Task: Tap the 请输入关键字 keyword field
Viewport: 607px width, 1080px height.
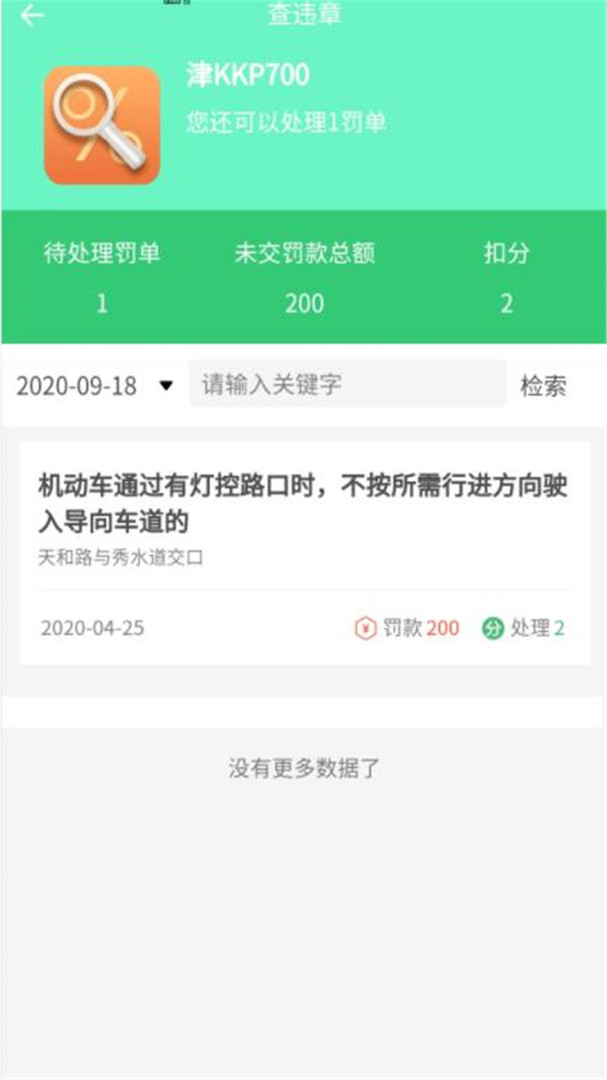Action: (x=348, y=384)
